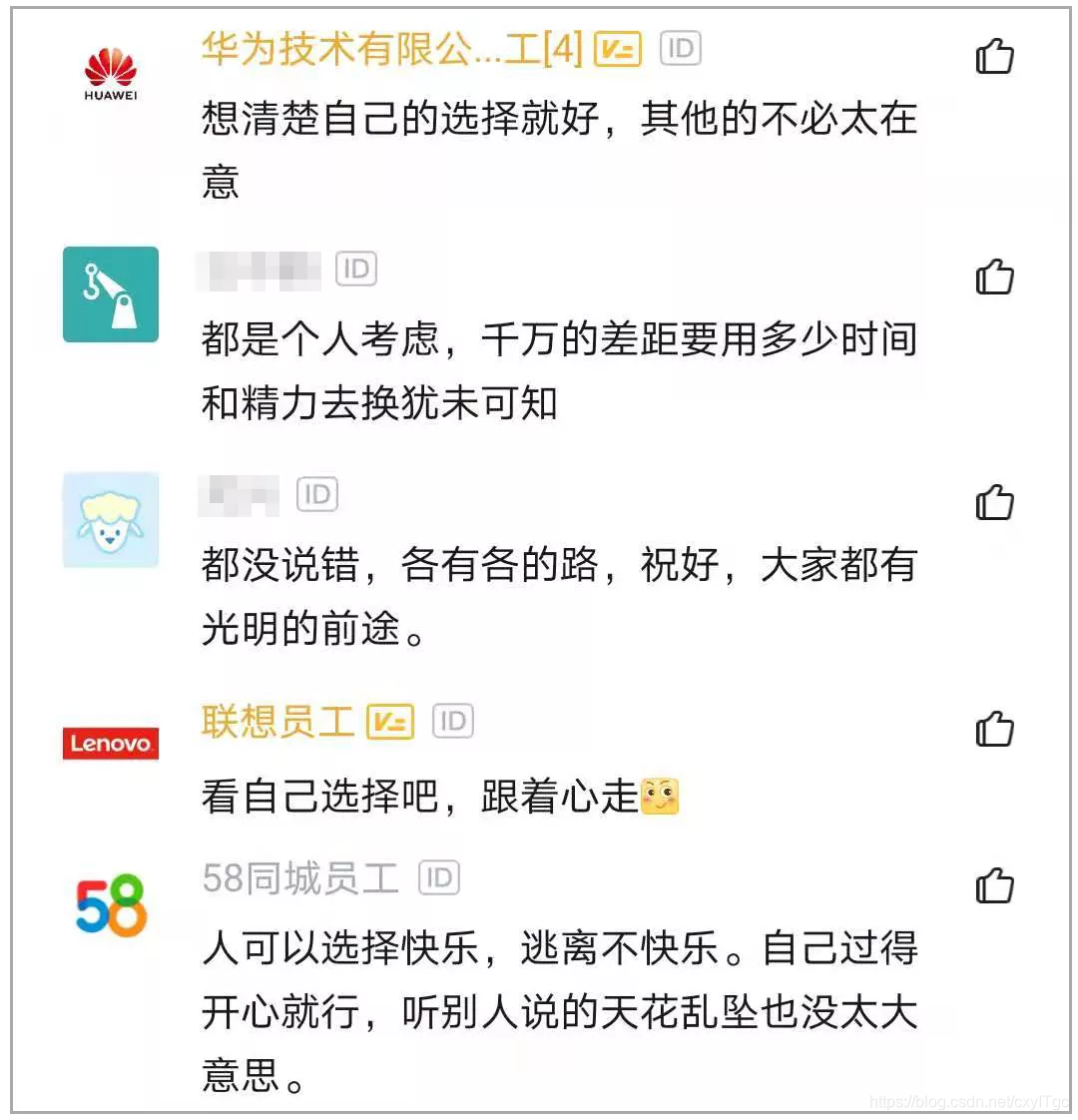Open the 58同城员工 username
Viewport: 1078px width, 1120px height.
[x=299, y=878]
